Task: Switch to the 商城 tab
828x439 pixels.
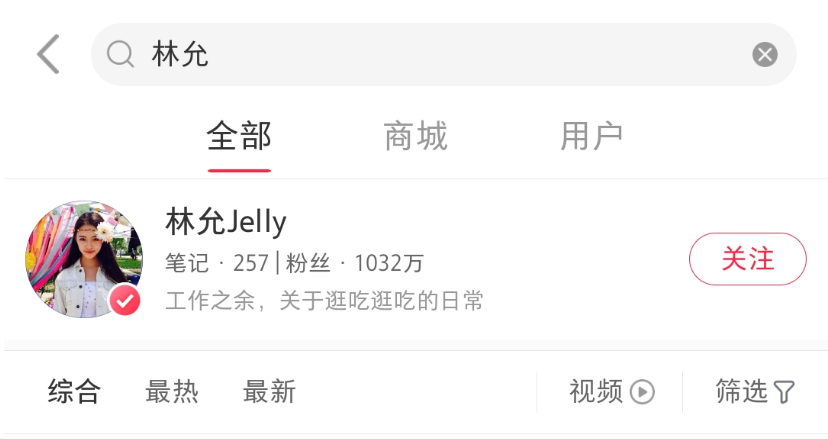Action: pyautogui.click(x=415, y=136)
